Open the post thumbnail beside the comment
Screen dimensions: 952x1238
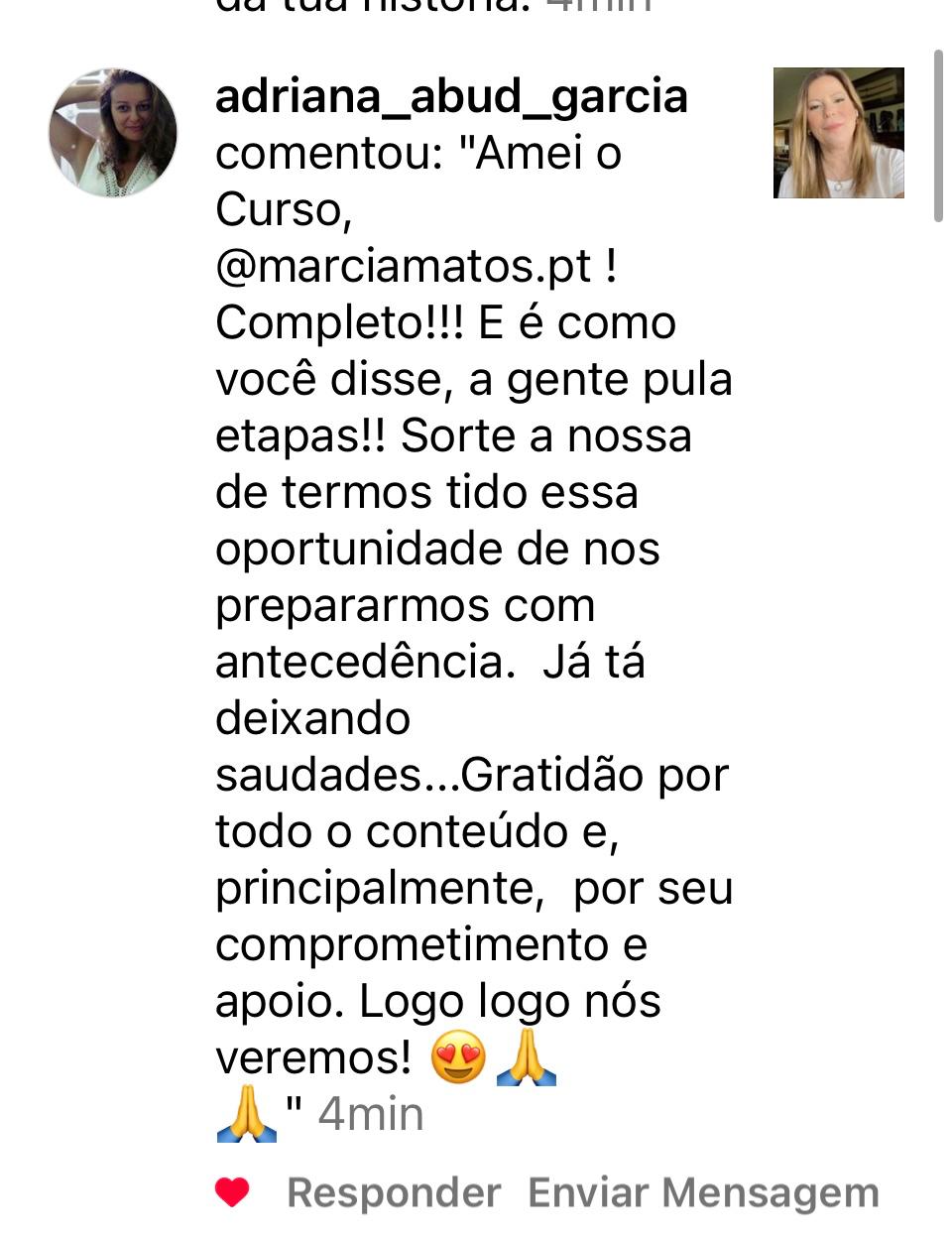pyautogui.click(x=838, y=133)
